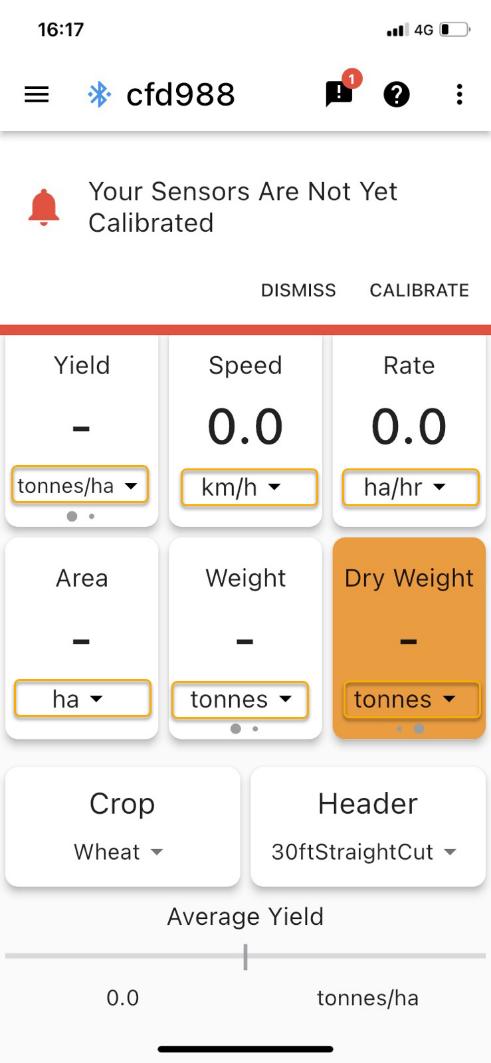Select a different crop than Wheat
This screenshot has width=491, height=1063.
[119, 851]
